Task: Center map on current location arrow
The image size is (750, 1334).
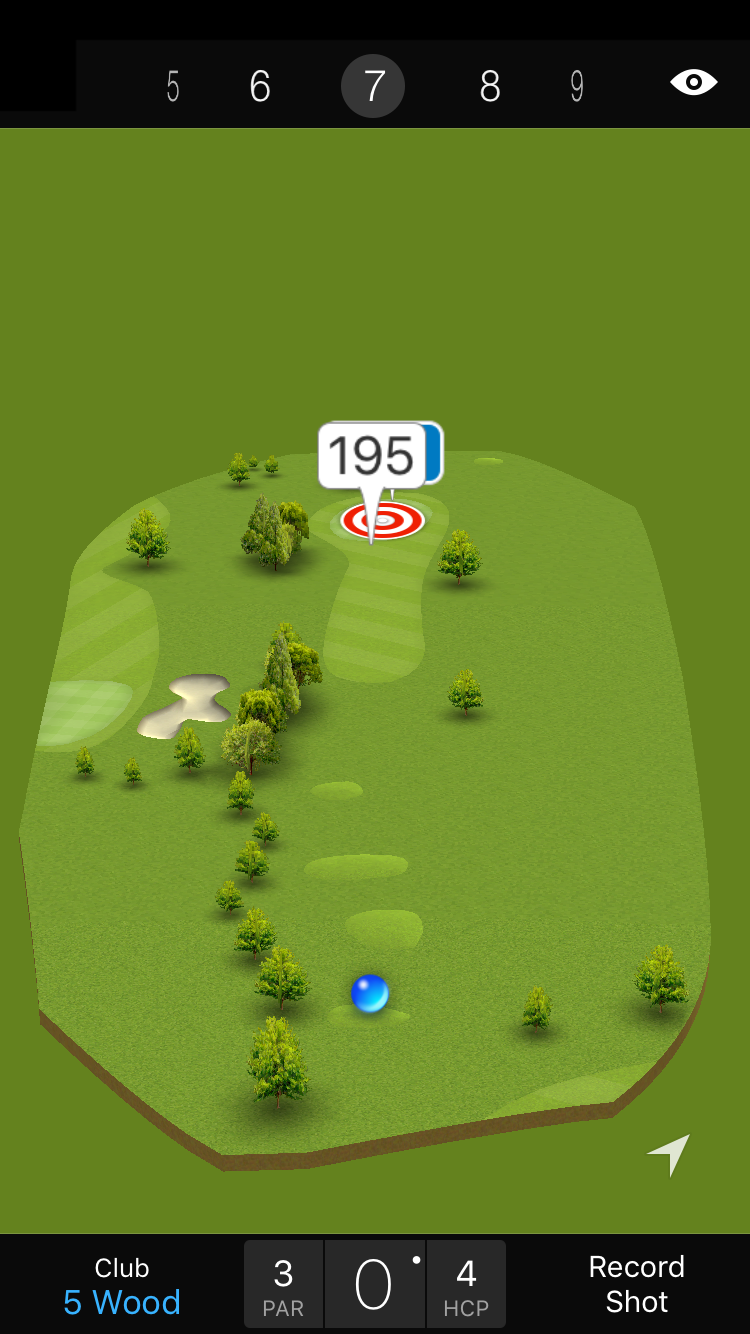Action: tap(668, 1155)
